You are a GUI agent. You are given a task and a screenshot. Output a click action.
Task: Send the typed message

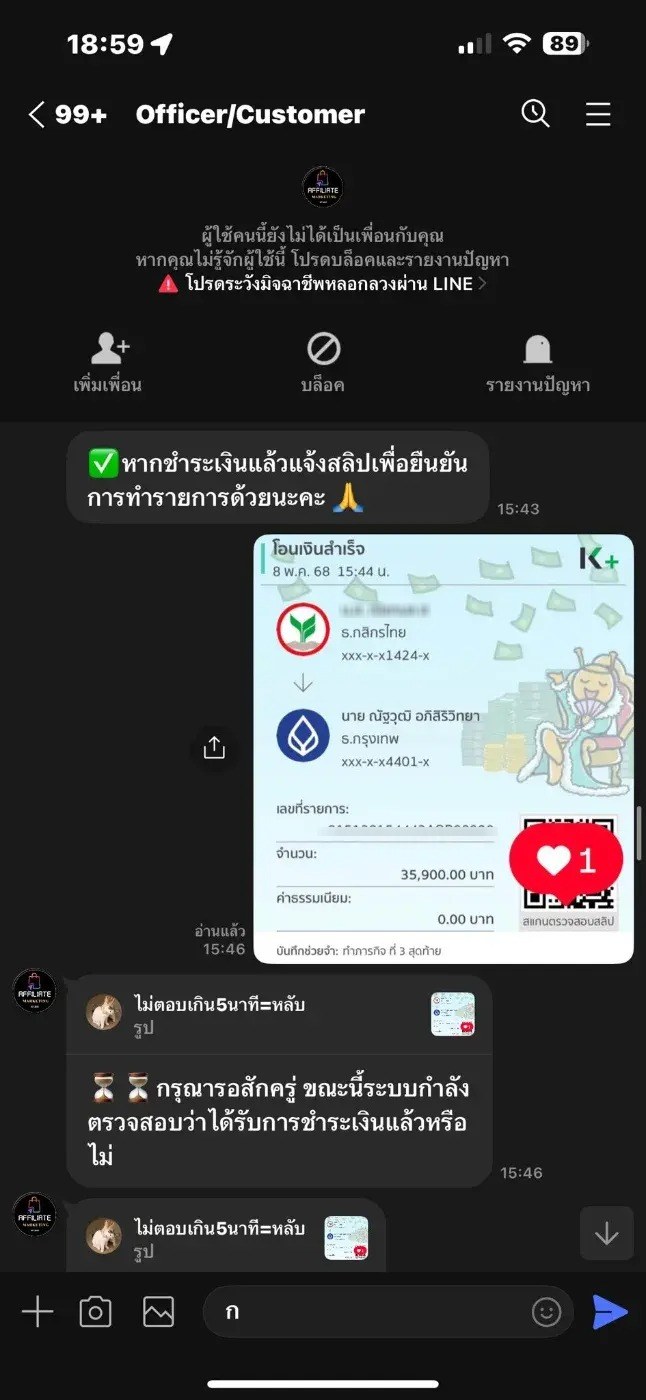pyautogui.click(x=610, y=1311)
